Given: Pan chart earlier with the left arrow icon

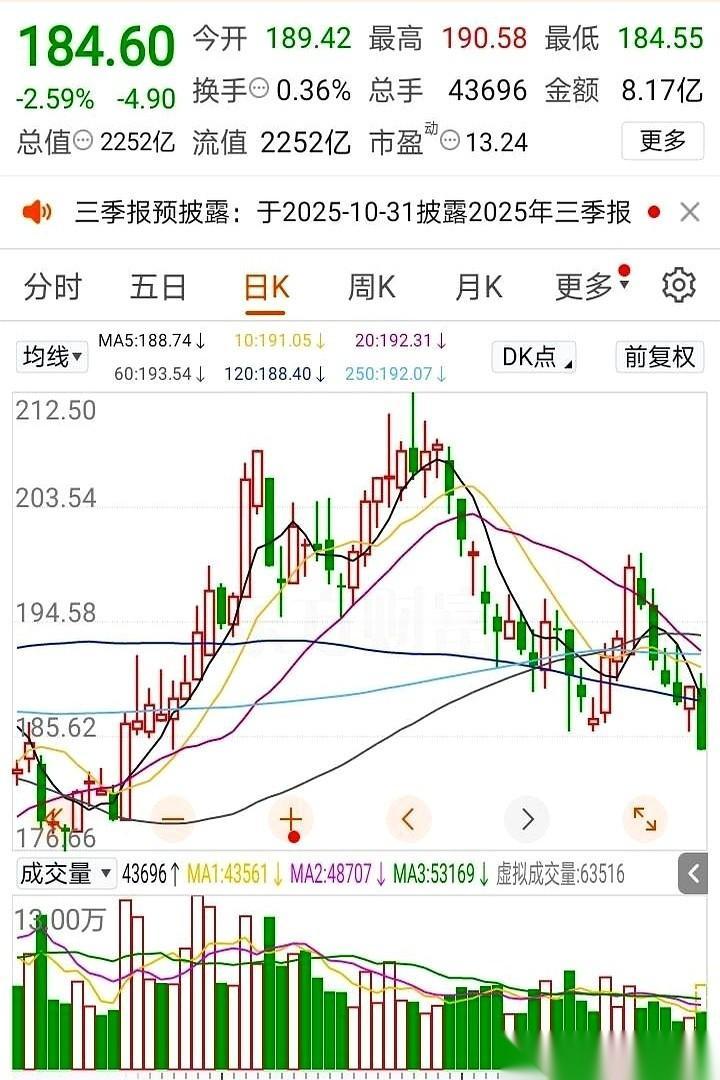Looking at the screenshot, I should coord(409,818).
